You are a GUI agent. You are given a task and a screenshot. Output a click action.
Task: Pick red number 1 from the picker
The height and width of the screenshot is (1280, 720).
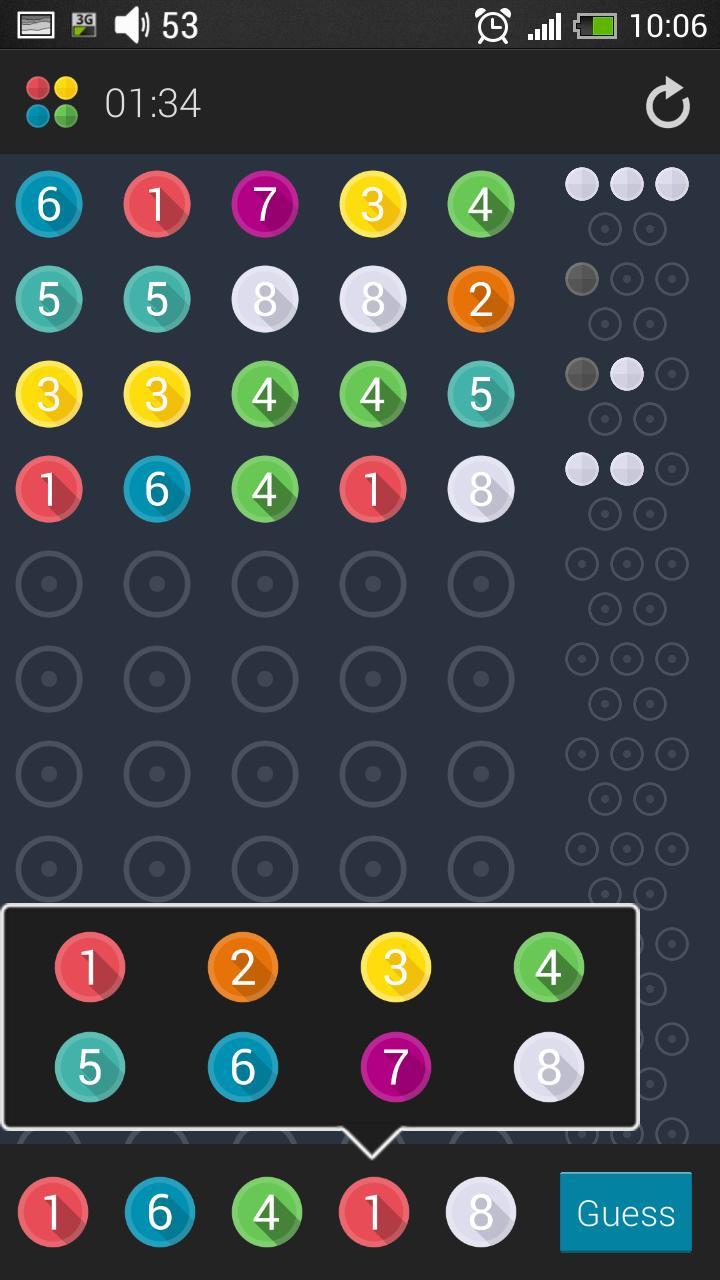pyautogui.click(x=90, y=967)
